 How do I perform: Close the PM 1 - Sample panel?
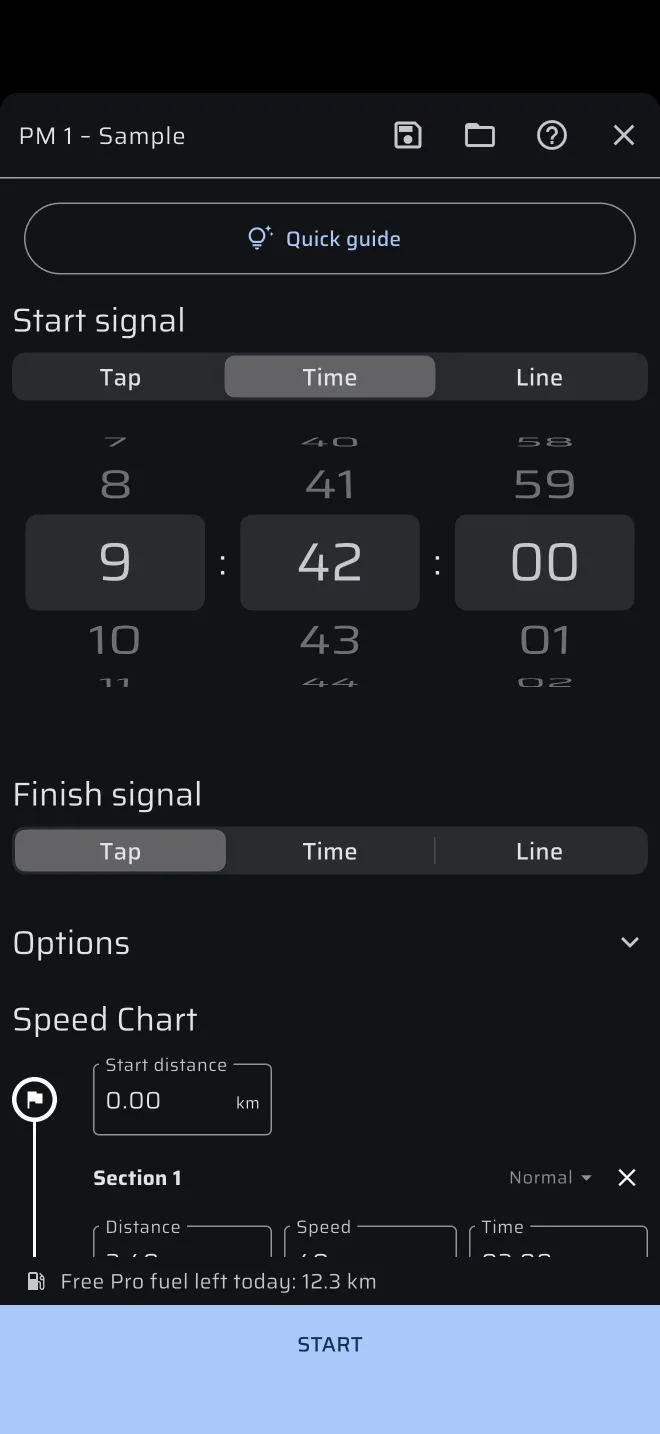pos(624,135)
